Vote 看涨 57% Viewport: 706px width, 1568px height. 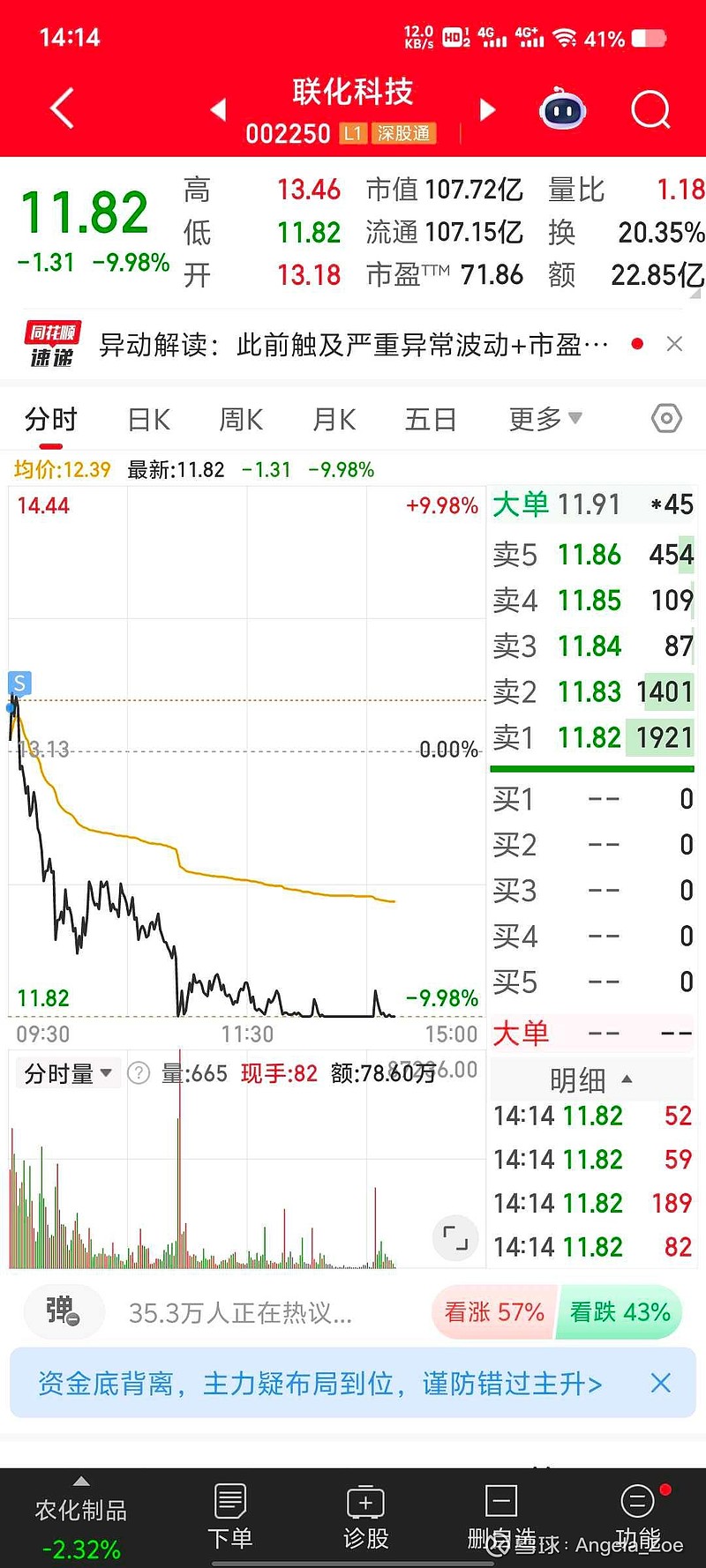point(493,1312)
